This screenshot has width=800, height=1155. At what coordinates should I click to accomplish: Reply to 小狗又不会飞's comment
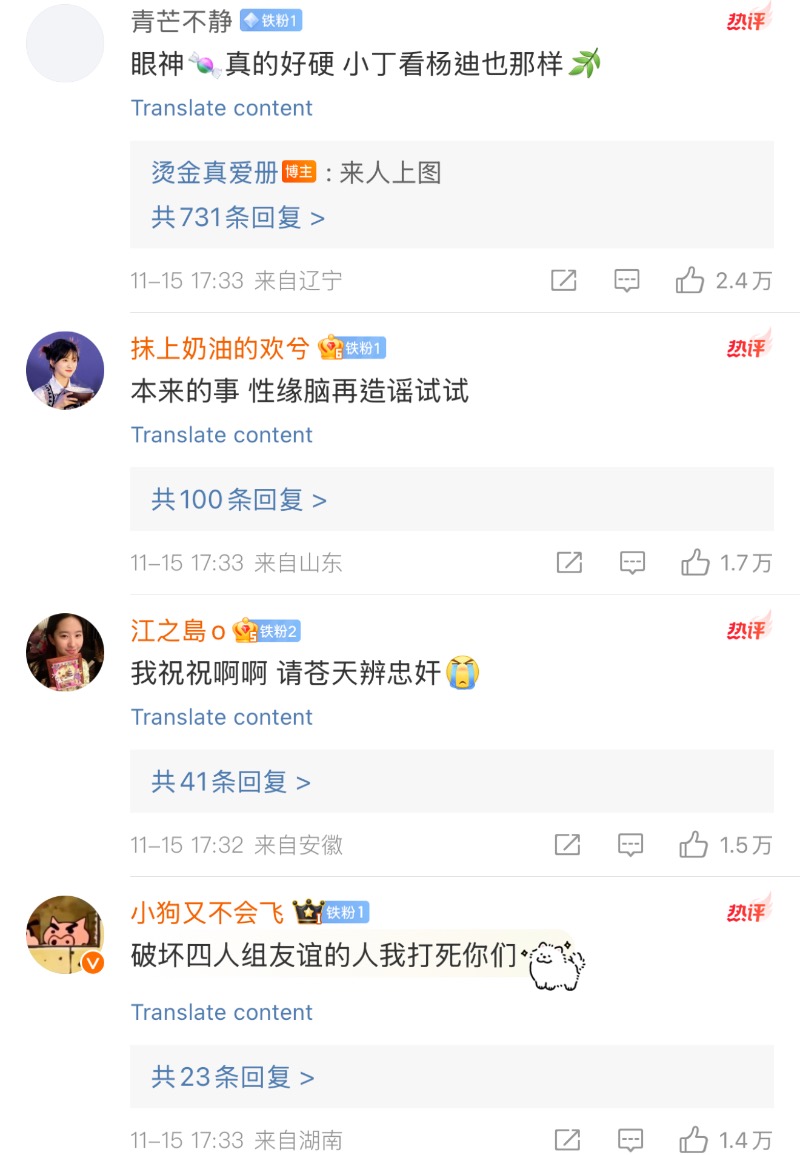(630, 1140)
